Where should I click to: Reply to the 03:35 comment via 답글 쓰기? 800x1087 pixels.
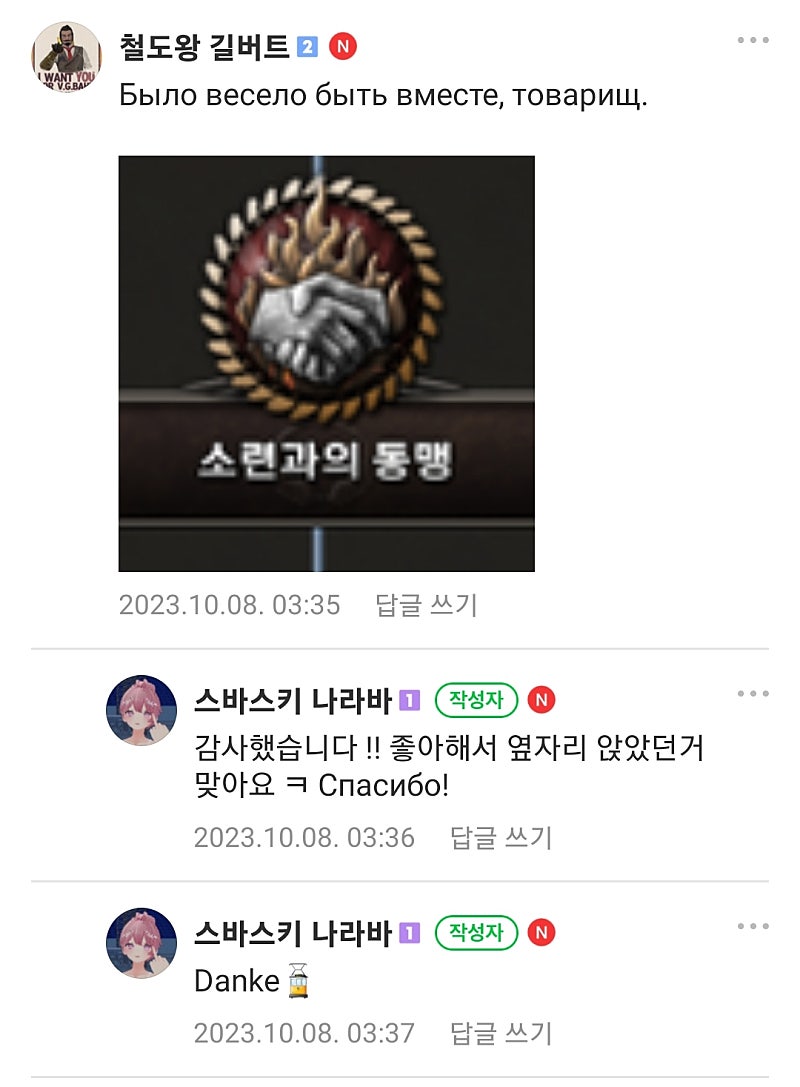click(x=426, y=605)
